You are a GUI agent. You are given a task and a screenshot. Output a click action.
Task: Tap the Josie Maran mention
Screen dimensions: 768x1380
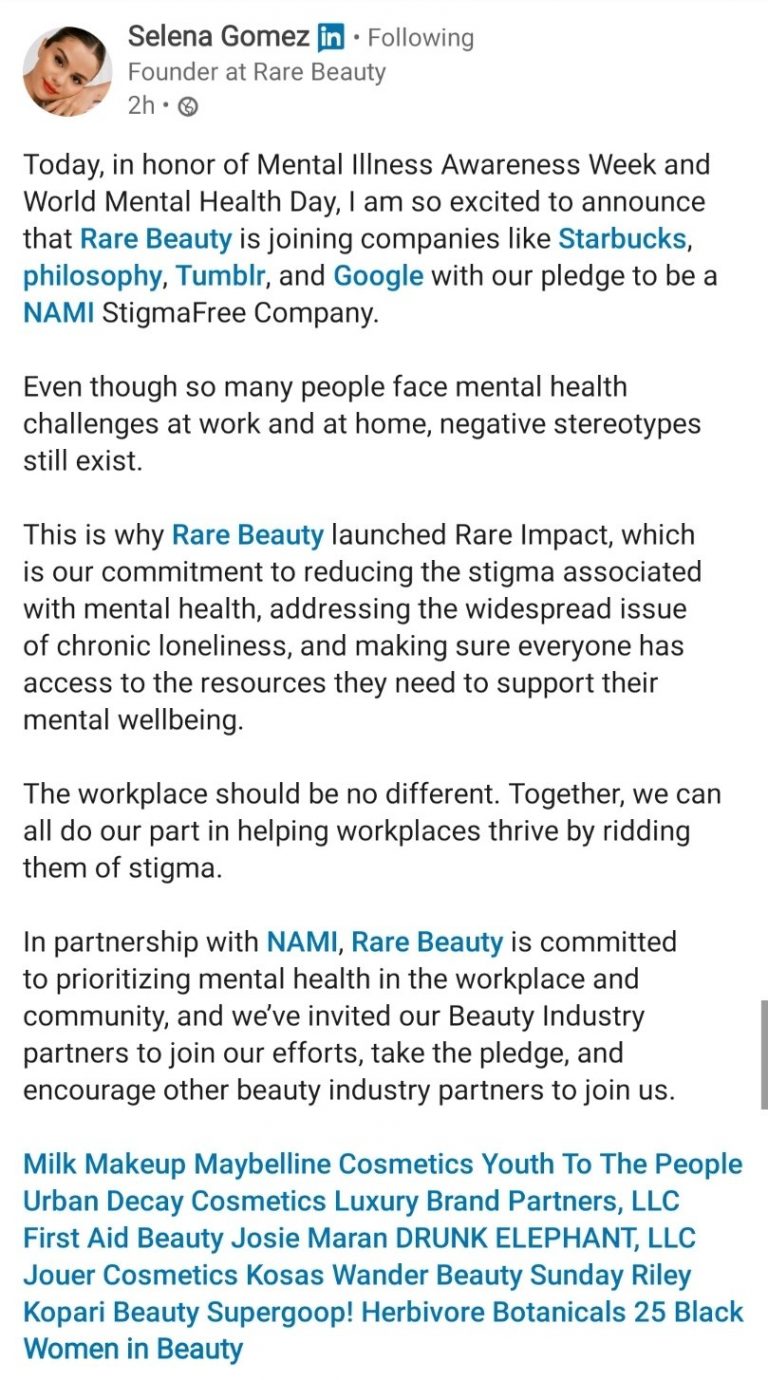(309, 1238)
